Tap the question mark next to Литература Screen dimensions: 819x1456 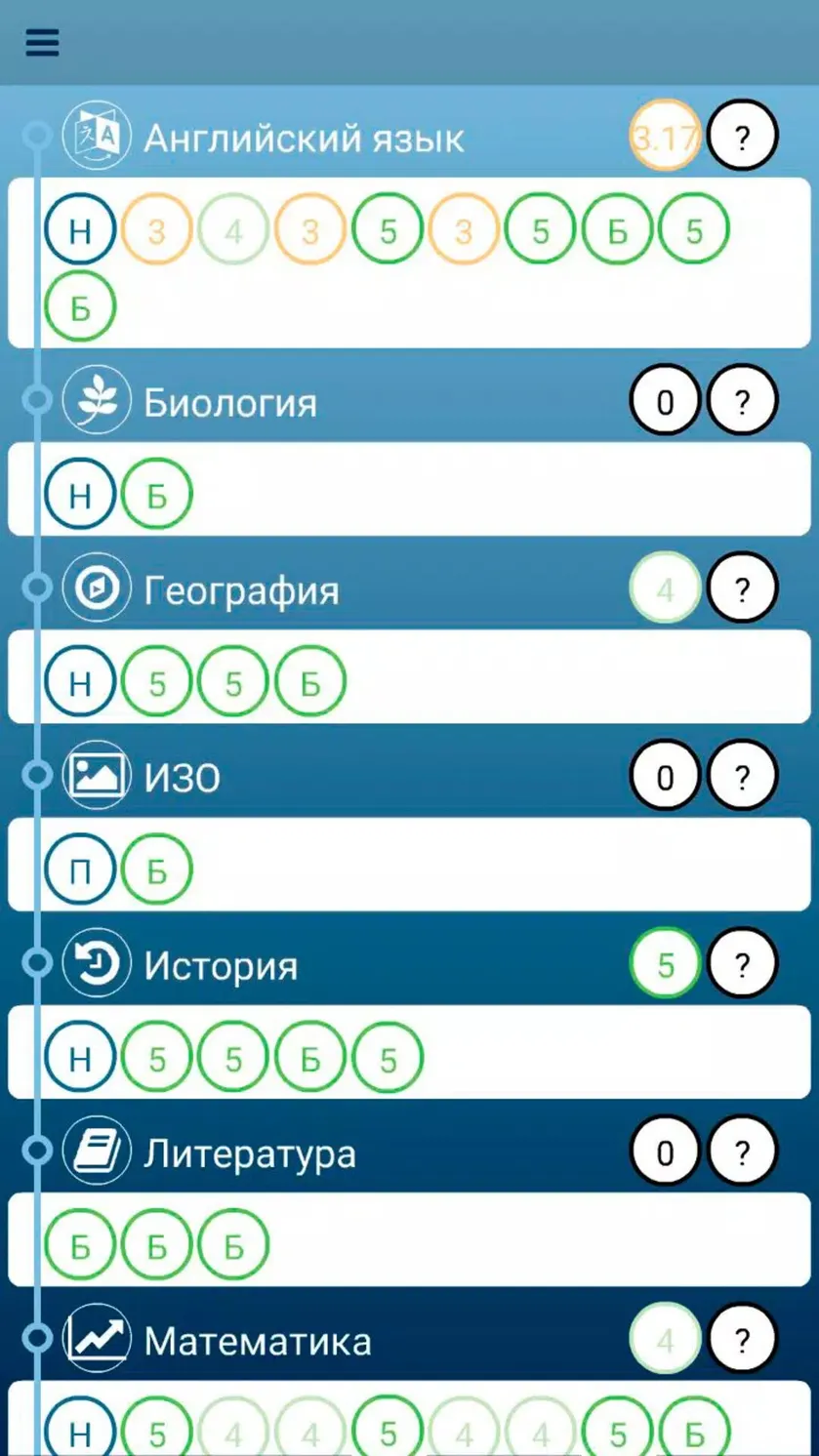[x=742, y=1153]
